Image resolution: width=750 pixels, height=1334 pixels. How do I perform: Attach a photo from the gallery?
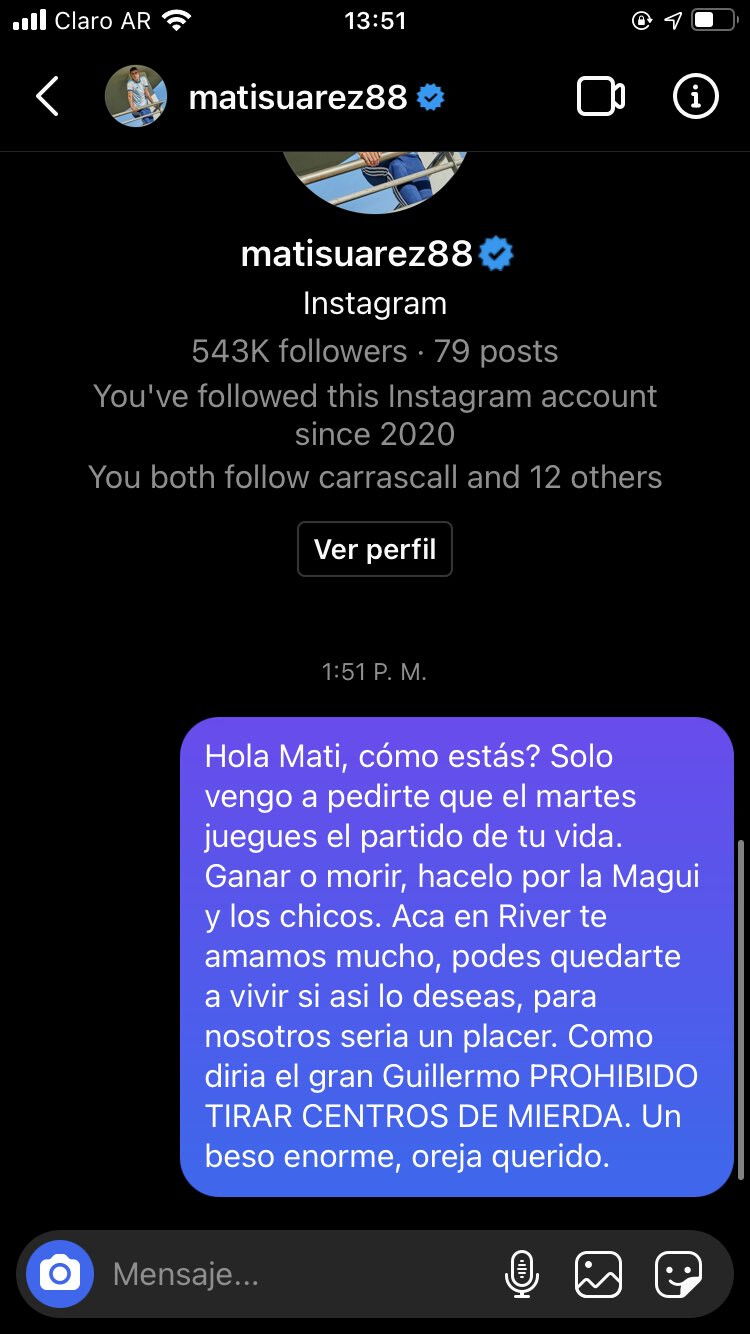pyautogui.click(x=598, y=1274)
